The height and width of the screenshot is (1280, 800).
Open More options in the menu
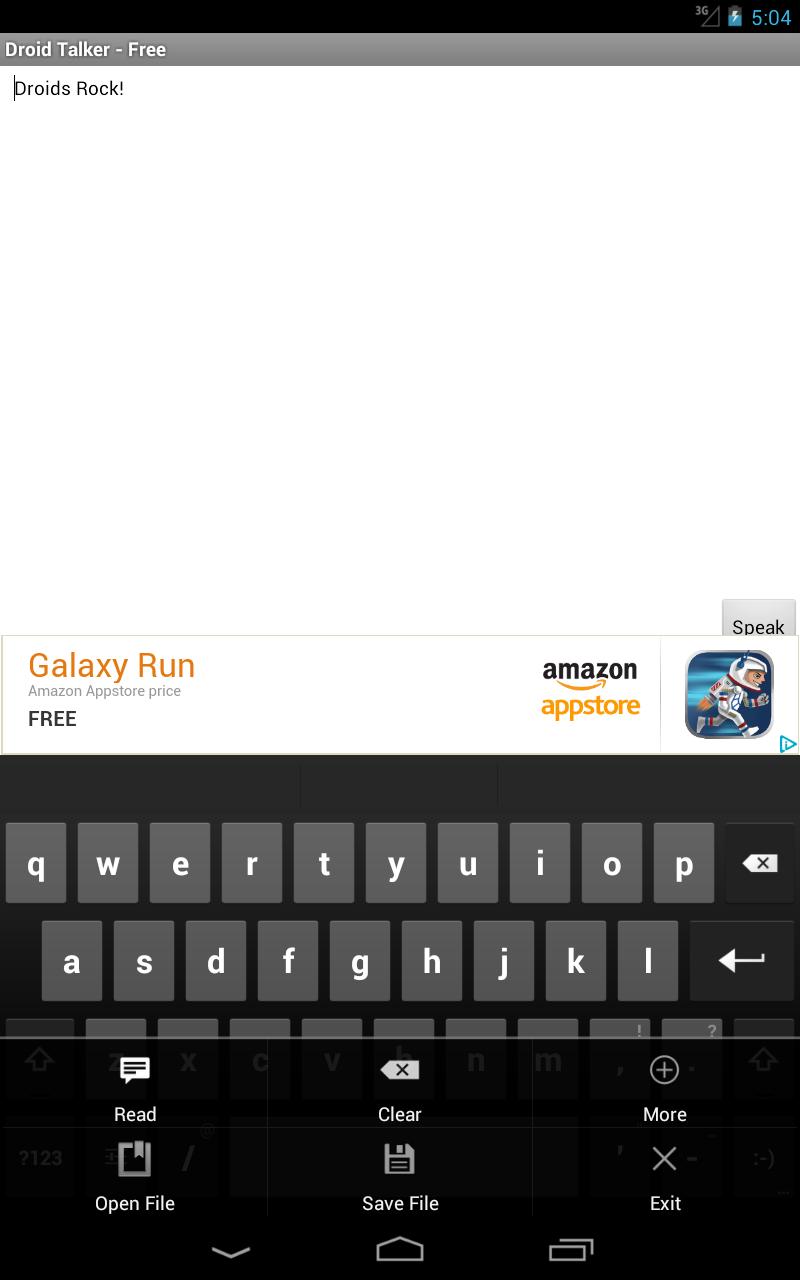coord(665,1086)
